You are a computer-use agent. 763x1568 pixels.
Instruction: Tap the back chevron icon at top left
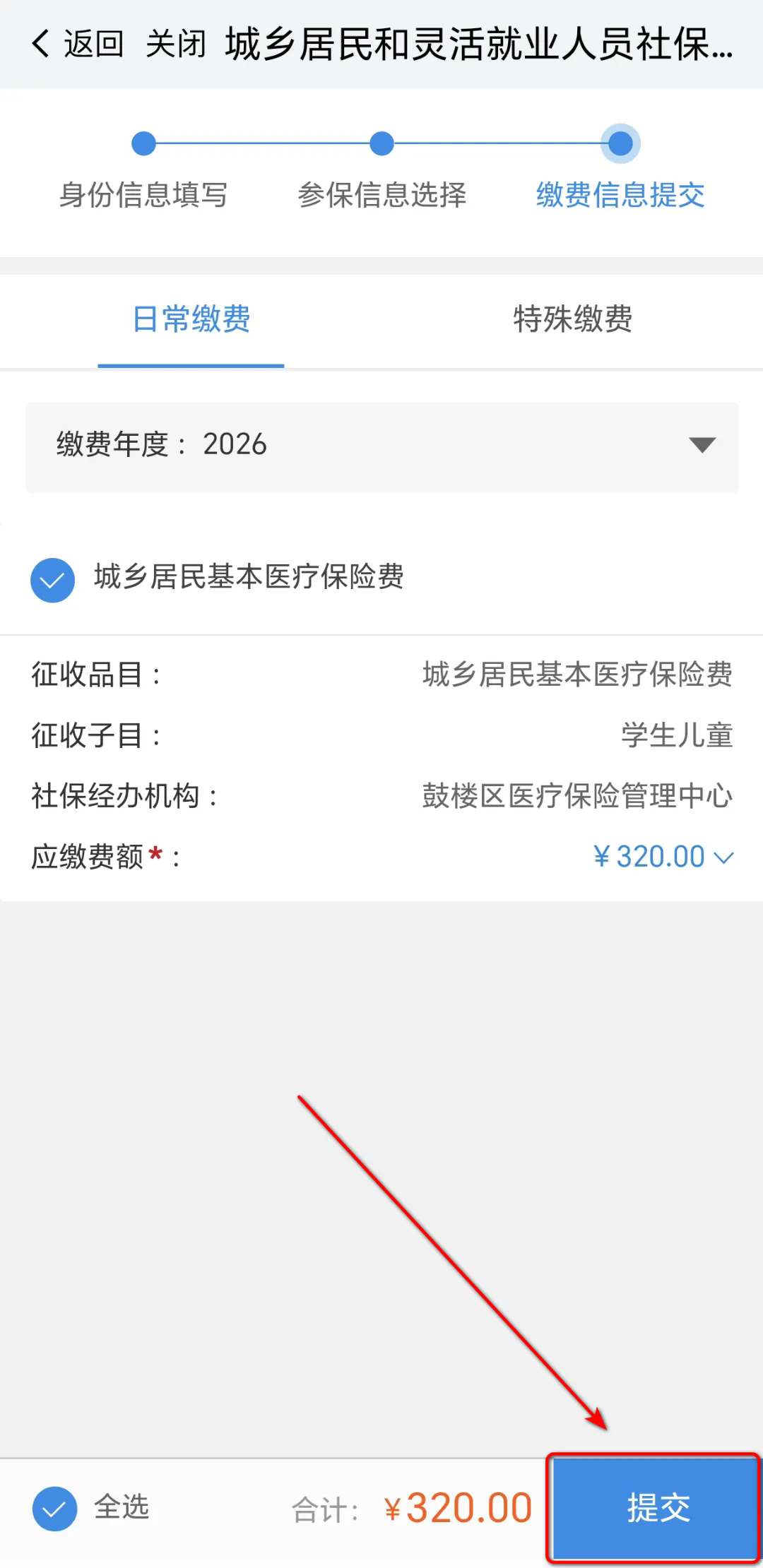pos(40,44)
